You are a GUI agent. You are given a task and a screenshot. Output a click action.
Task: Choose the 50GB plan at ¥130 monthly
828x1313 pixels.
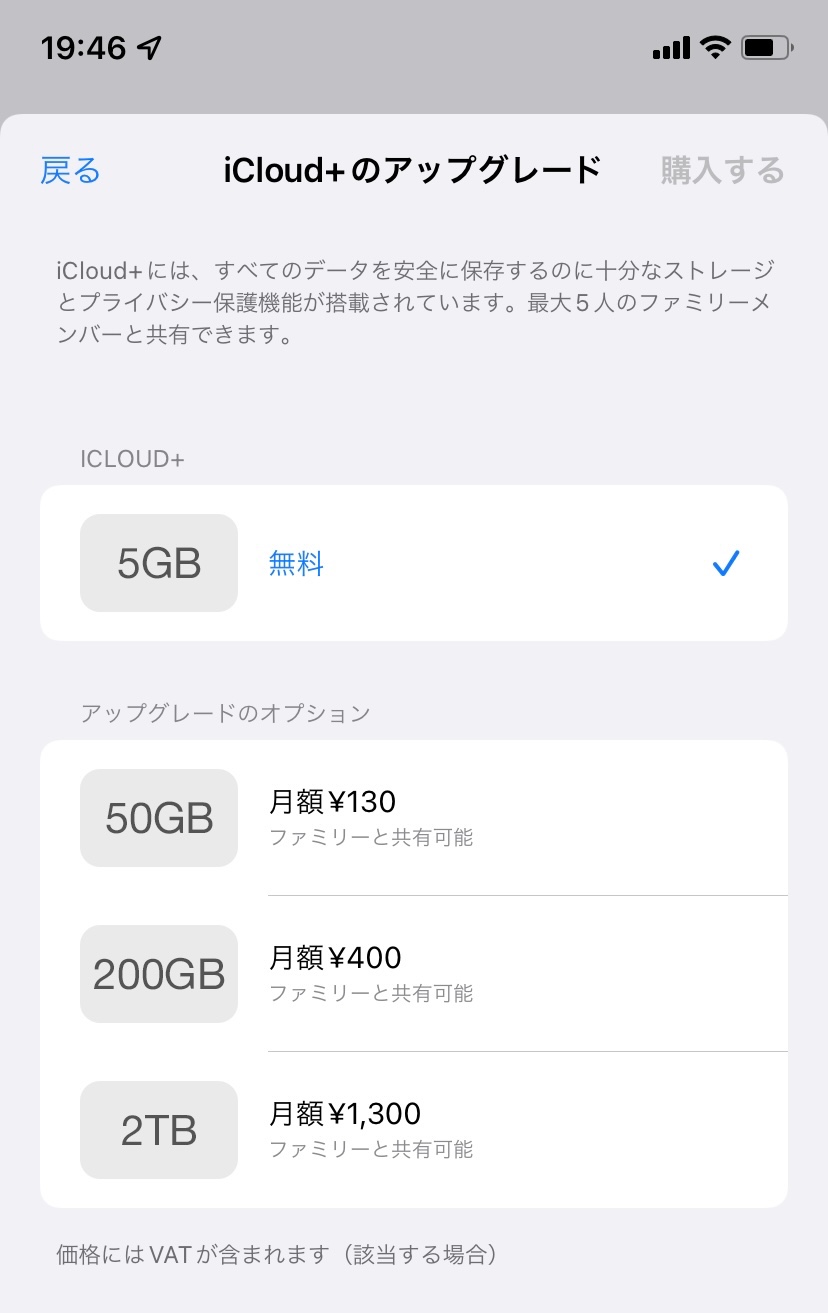(413, 818)
